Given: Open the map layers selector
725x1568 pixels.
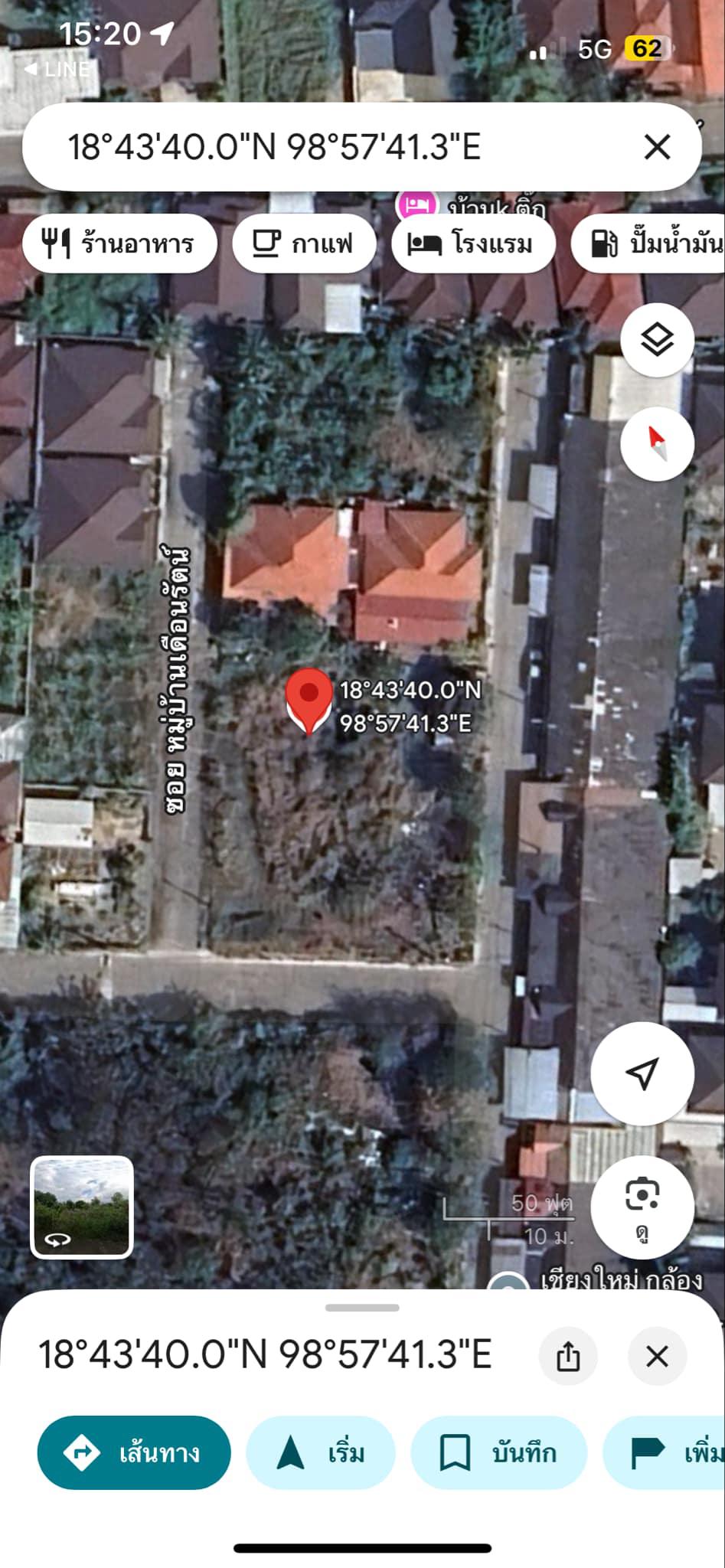Looking at the screenshot, I should point(657,340).
